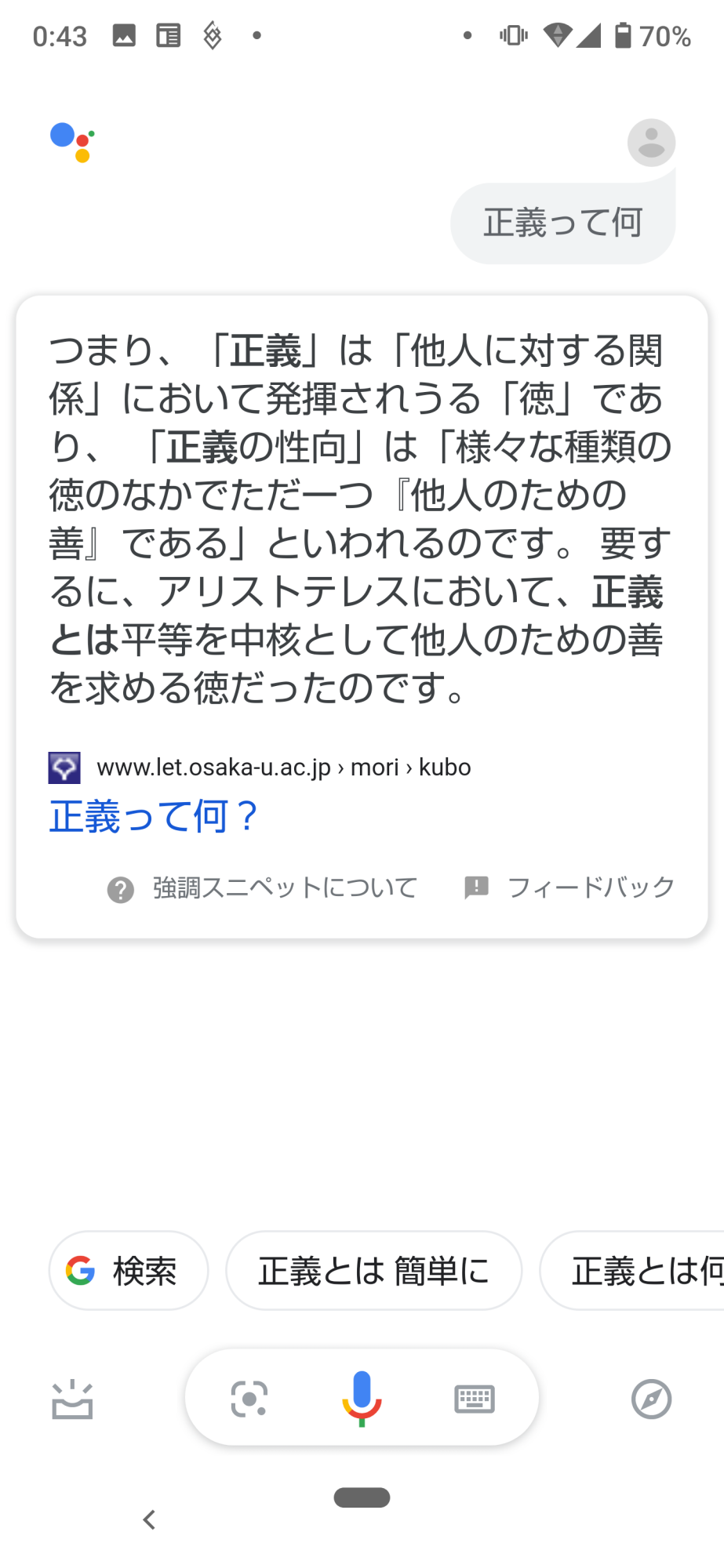The image size is (724, 1568).
Task: Tap the system home pill
Action: click(362, 1497)
